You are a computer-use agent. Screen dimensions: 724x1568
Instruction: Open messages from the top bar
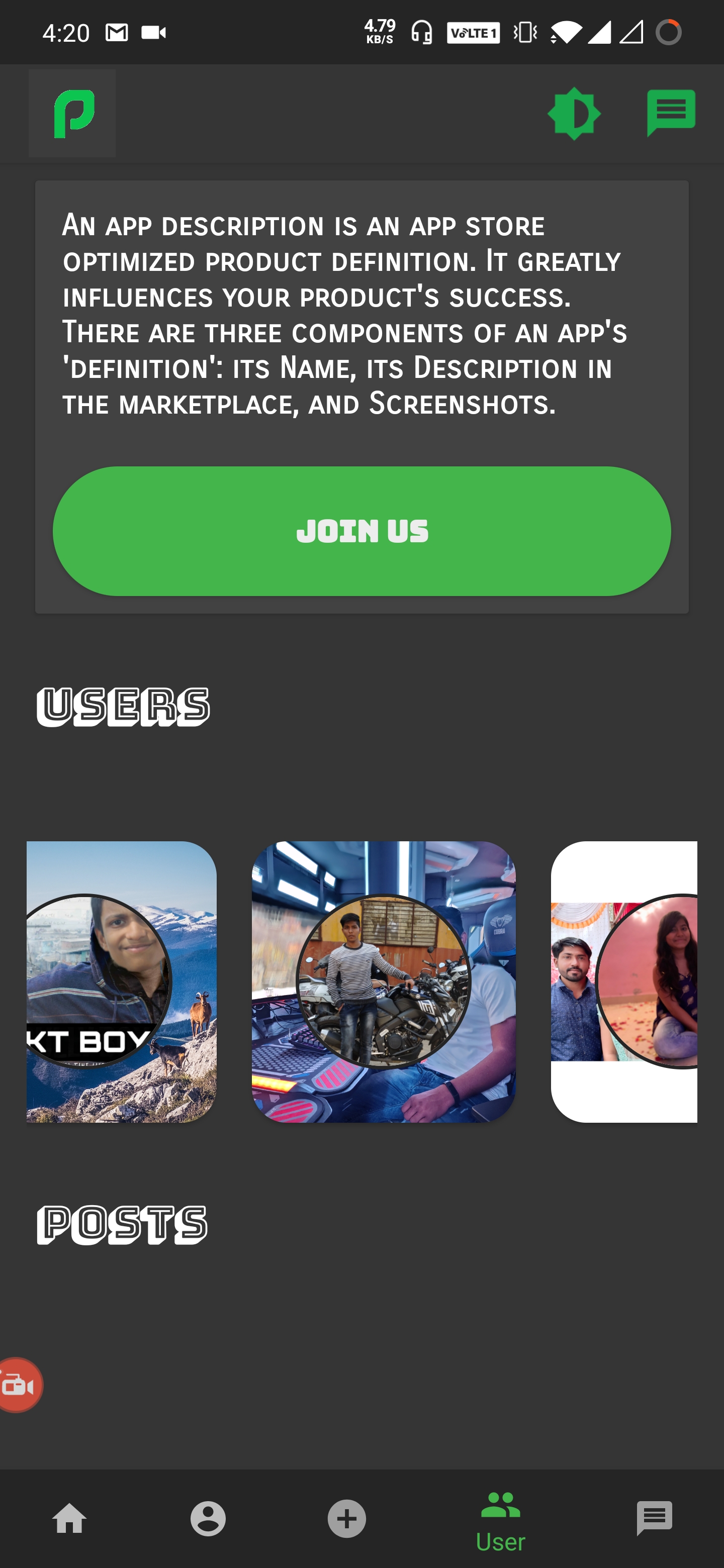(x=670, y=113)
